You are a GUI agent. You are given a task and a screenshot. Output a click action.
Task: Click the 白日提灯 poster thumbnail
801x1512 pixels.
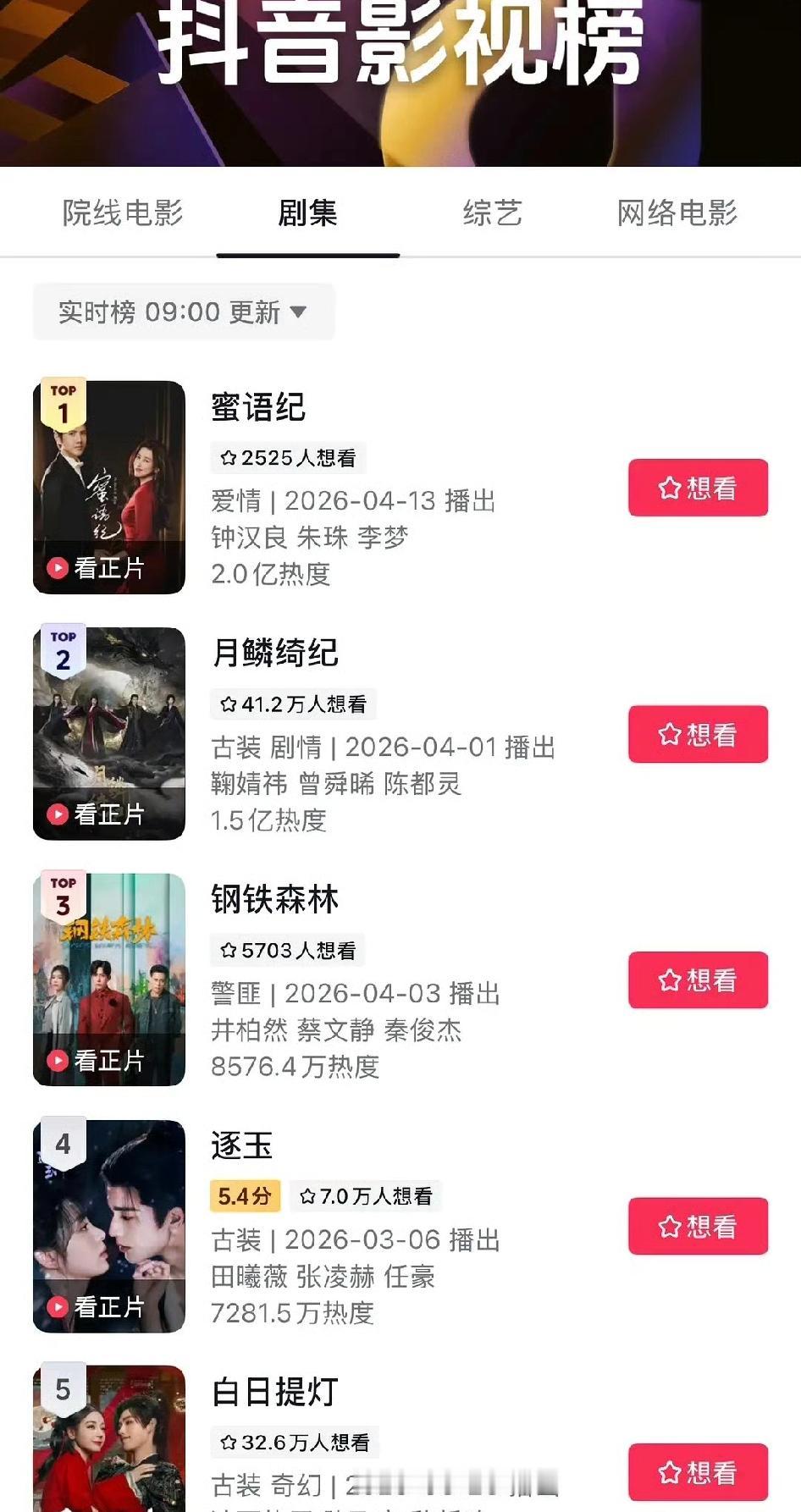coord(109,1439)
